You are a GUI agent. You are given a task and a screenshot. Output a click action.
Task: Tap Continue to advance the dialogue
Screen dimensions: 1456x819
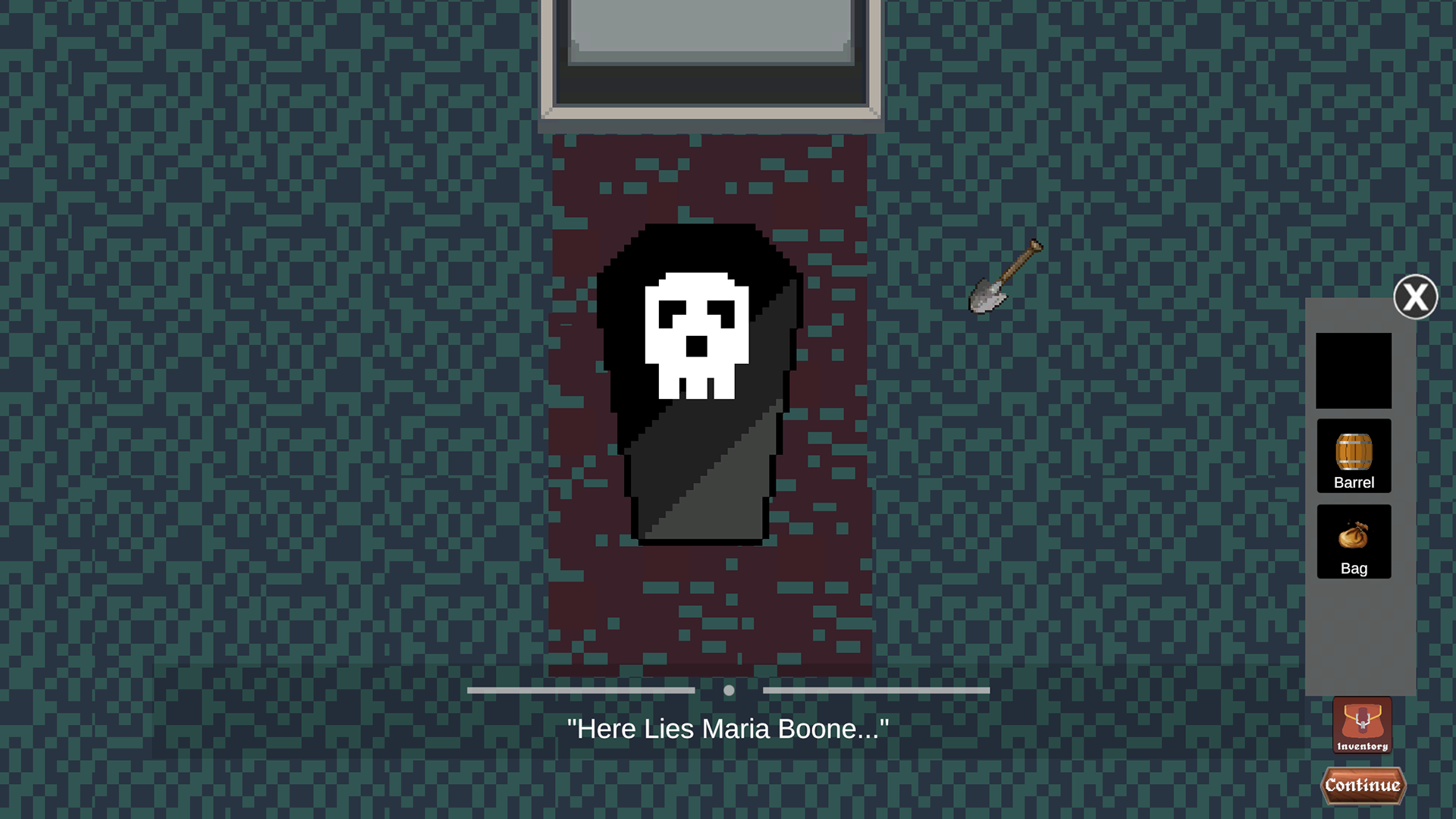coord(1363,786)
